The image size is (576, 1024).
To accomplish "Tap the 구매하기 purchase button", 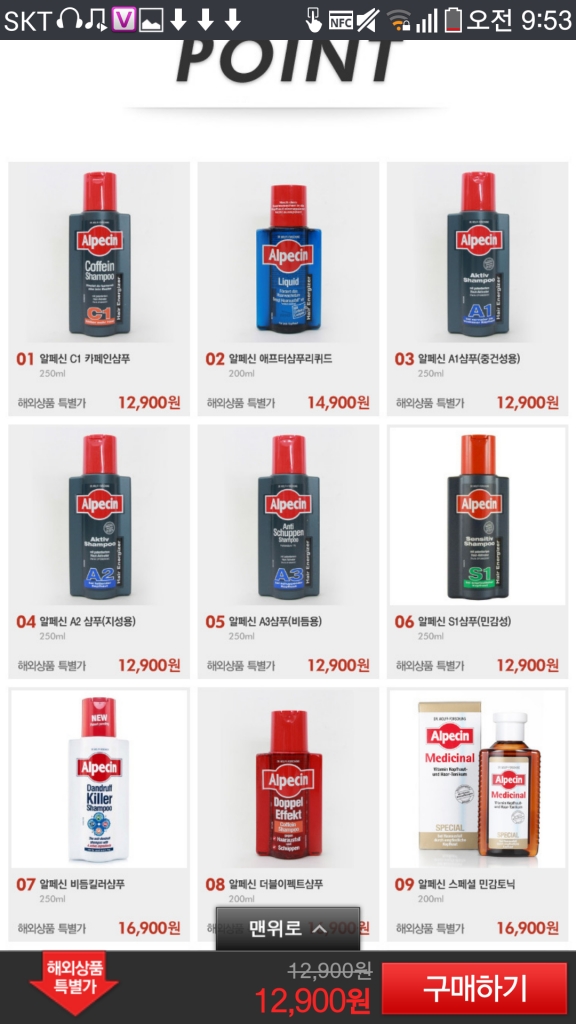I will click(474, 988).
